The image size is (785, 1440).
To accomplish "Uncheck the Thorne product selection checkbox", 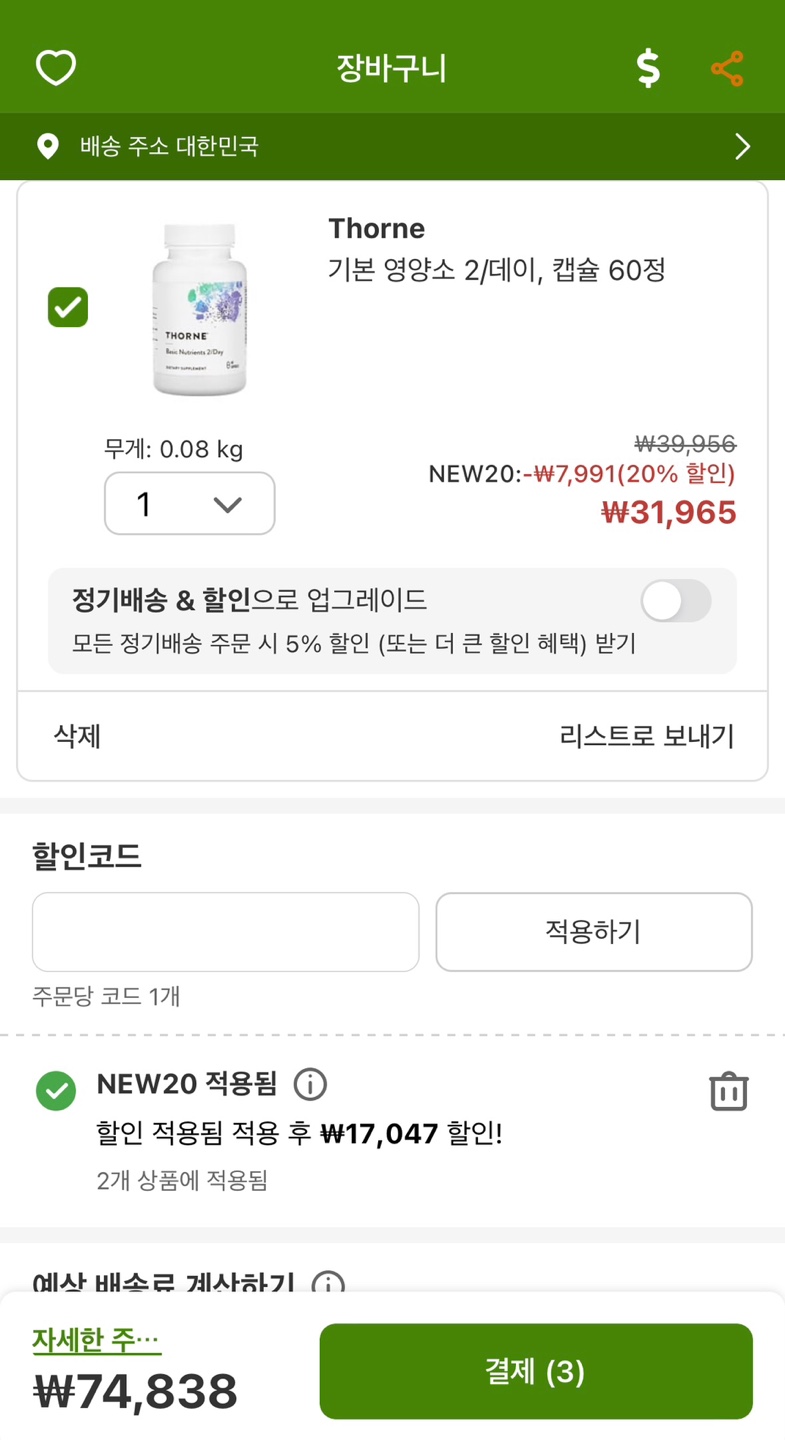I will click(67, 307).
